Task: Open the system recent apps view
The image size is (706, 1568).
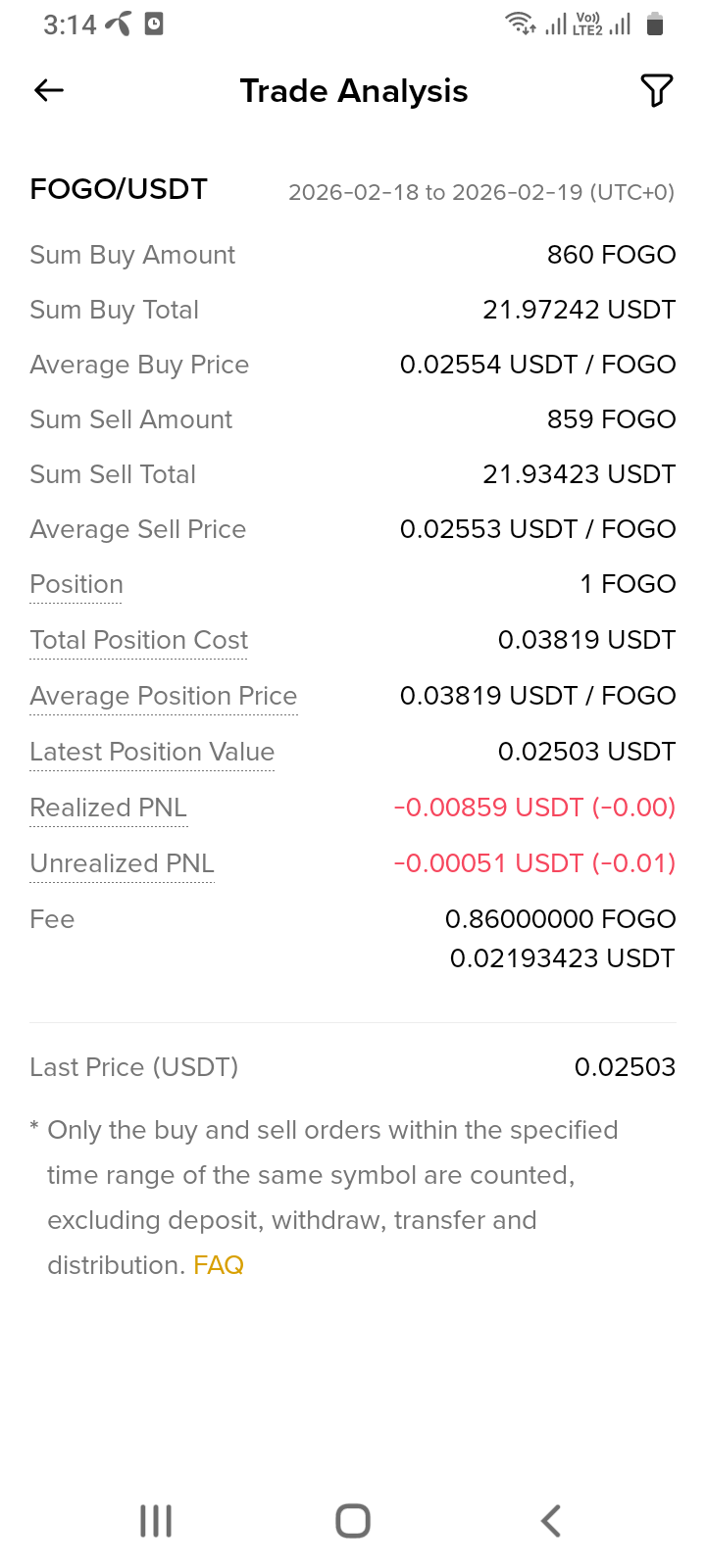Action: pyautogui.click(x=156, y=1521)
